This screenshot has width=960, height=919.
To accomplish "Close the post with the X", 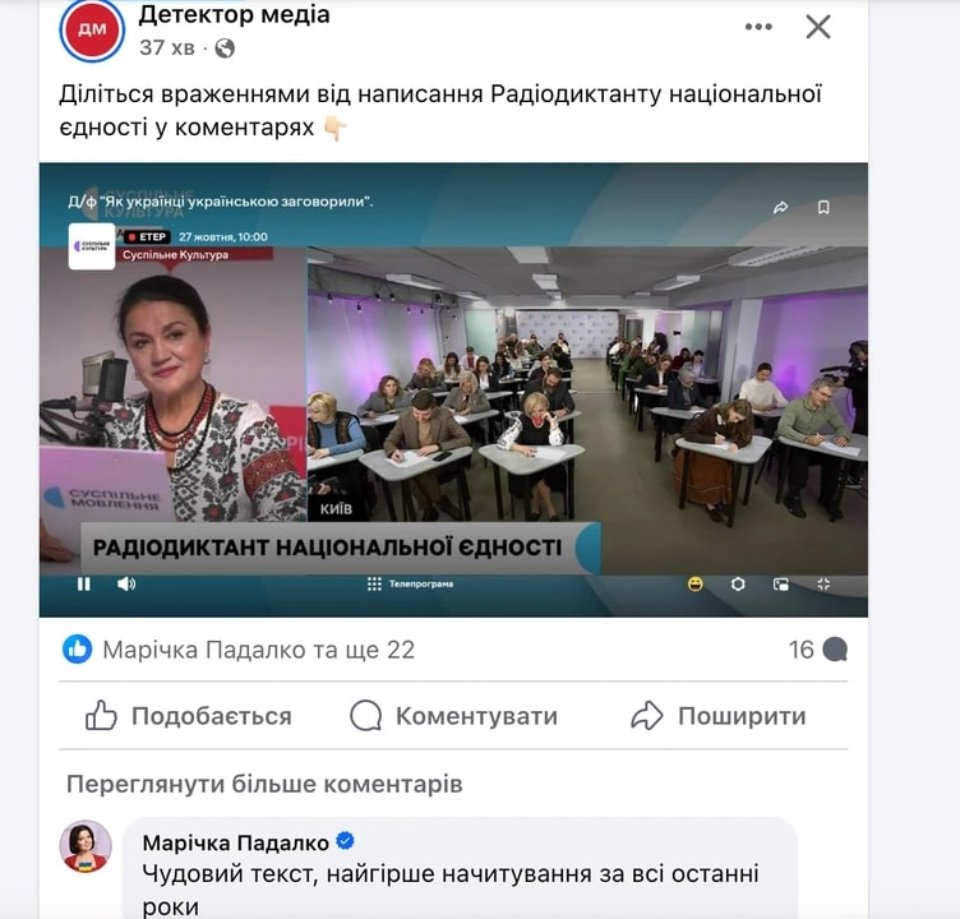I will pyautogui.click(x=818, y=27).
